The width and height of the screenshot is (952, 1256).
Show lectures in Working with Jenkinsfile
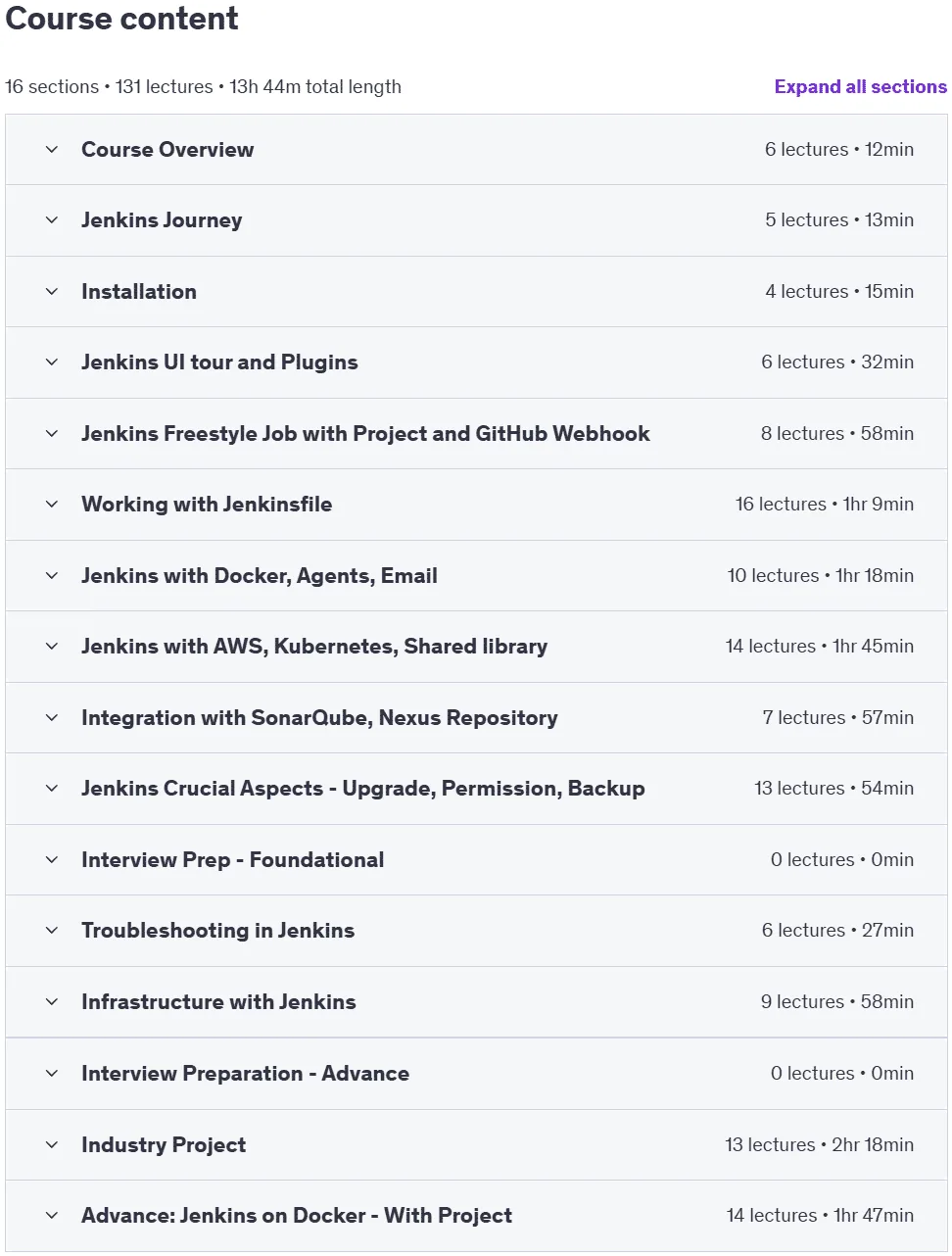(x=476, y=505)
